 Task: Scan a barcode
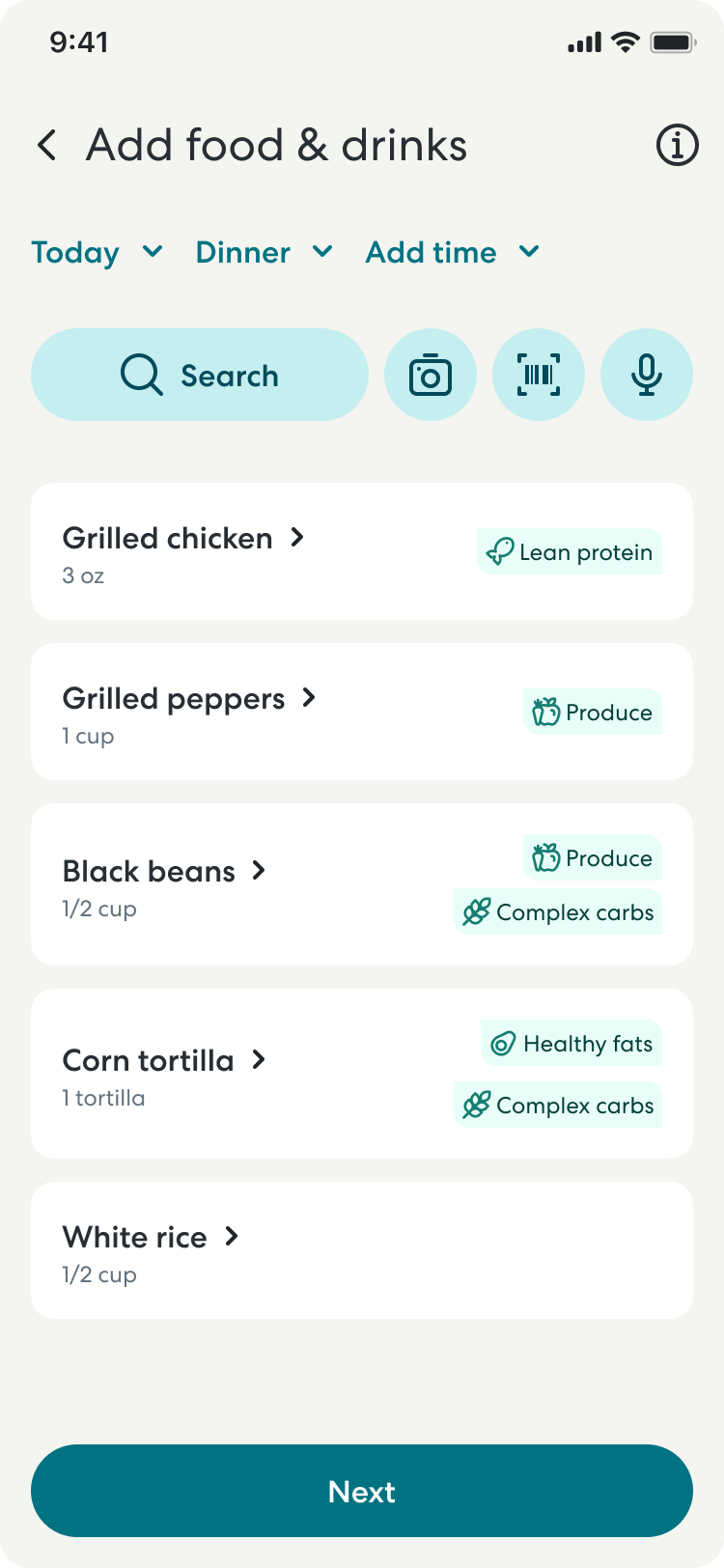(539, 375)
